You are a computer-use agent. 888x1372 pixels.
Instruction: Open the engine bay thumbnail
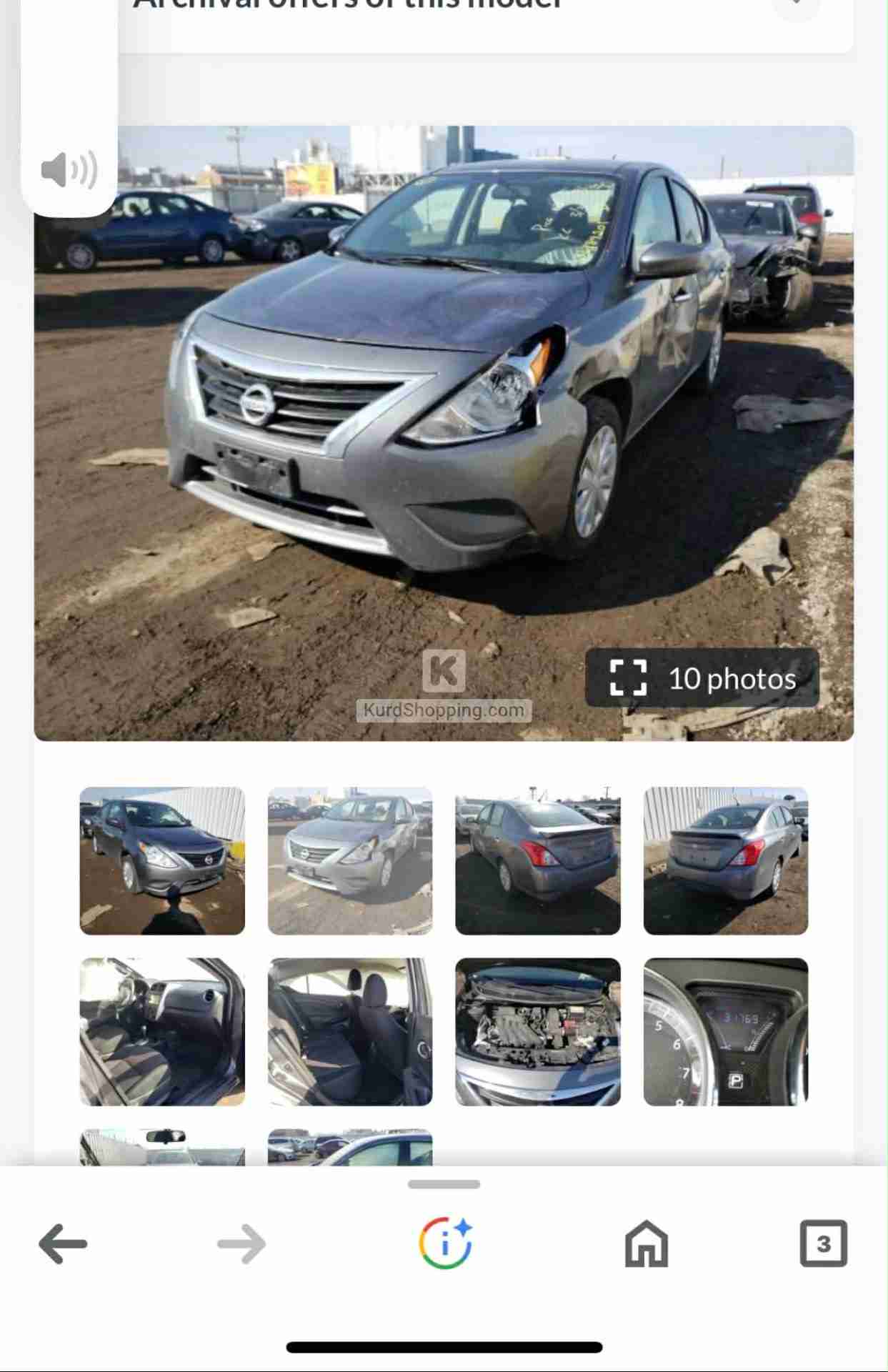click(537, 1031)
